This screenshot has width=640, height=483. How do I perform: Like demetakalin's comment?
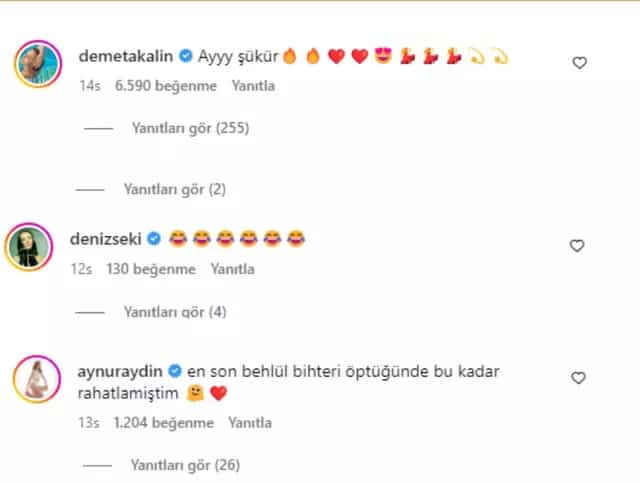pos(579,63)
